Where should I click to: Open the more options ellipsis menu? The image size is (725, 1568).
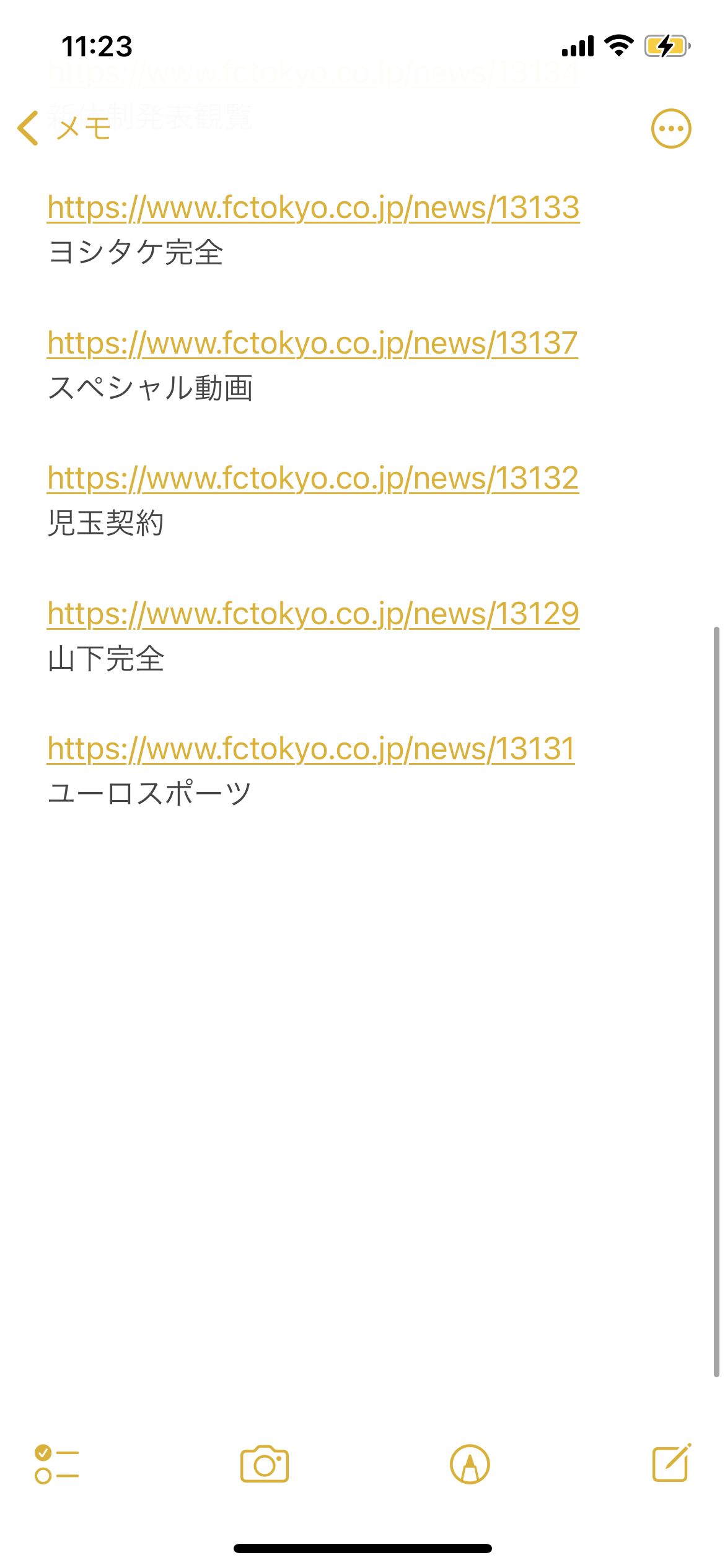[670, 129]
